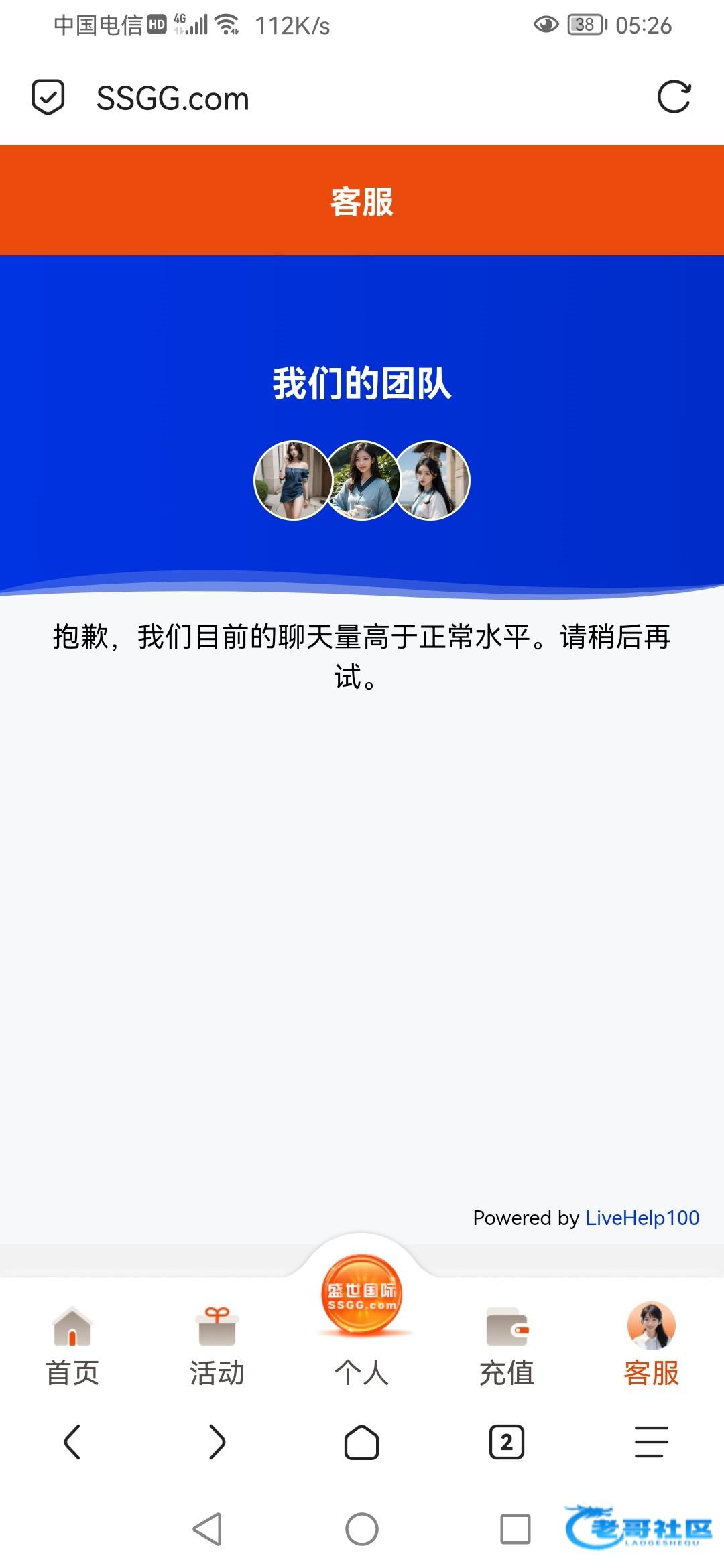Image resolution: width=724 pixels, height=1568 pixels.
Task: Tap the system home circle button
Action: click(362, 1529)
